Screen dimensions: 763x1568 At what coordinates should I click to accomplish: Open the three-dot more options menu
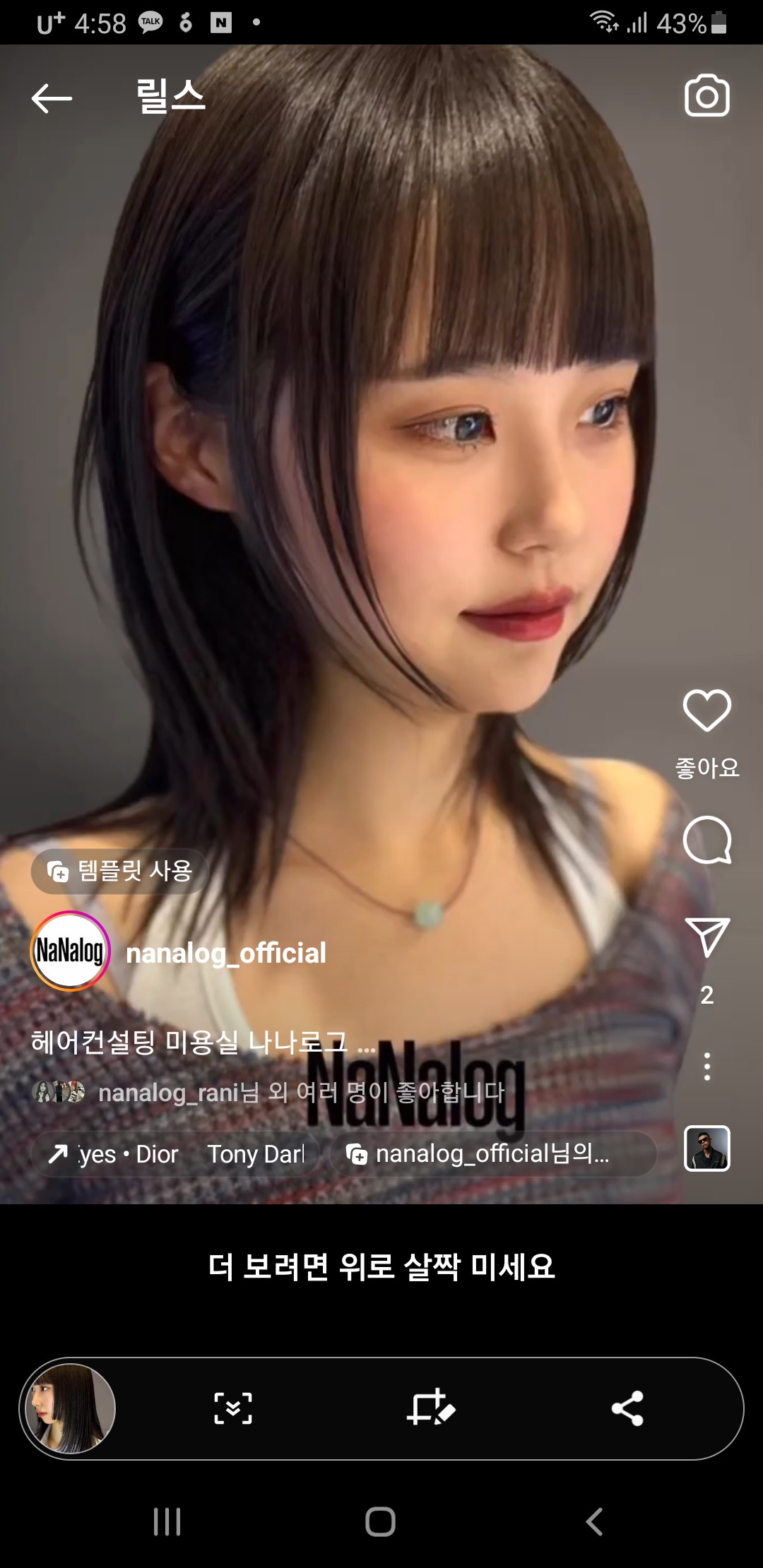click(706, 1067)
